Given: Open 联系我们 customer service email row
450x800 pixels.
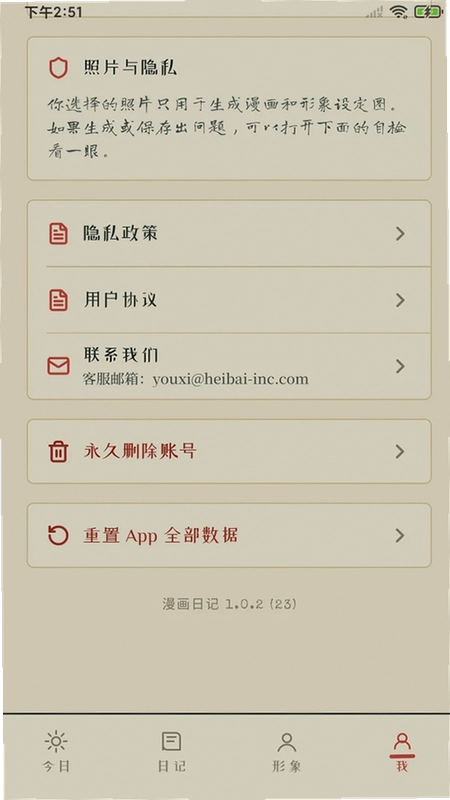Looking at the screenshot, I should (229, 366).
